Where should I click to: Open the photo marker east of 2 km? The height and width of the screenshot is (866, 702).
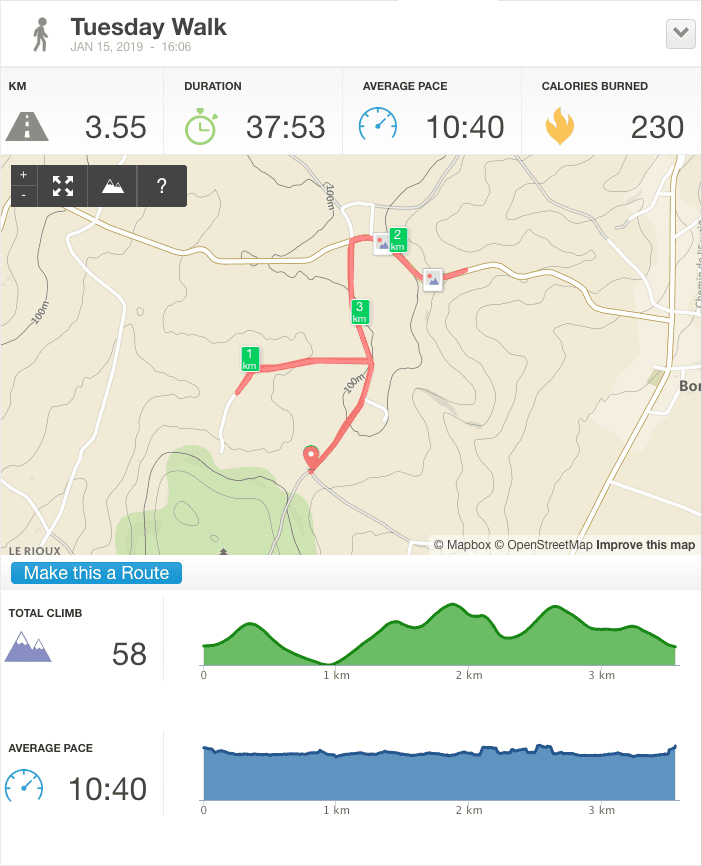pyautogui.click(x=432, y=279)
